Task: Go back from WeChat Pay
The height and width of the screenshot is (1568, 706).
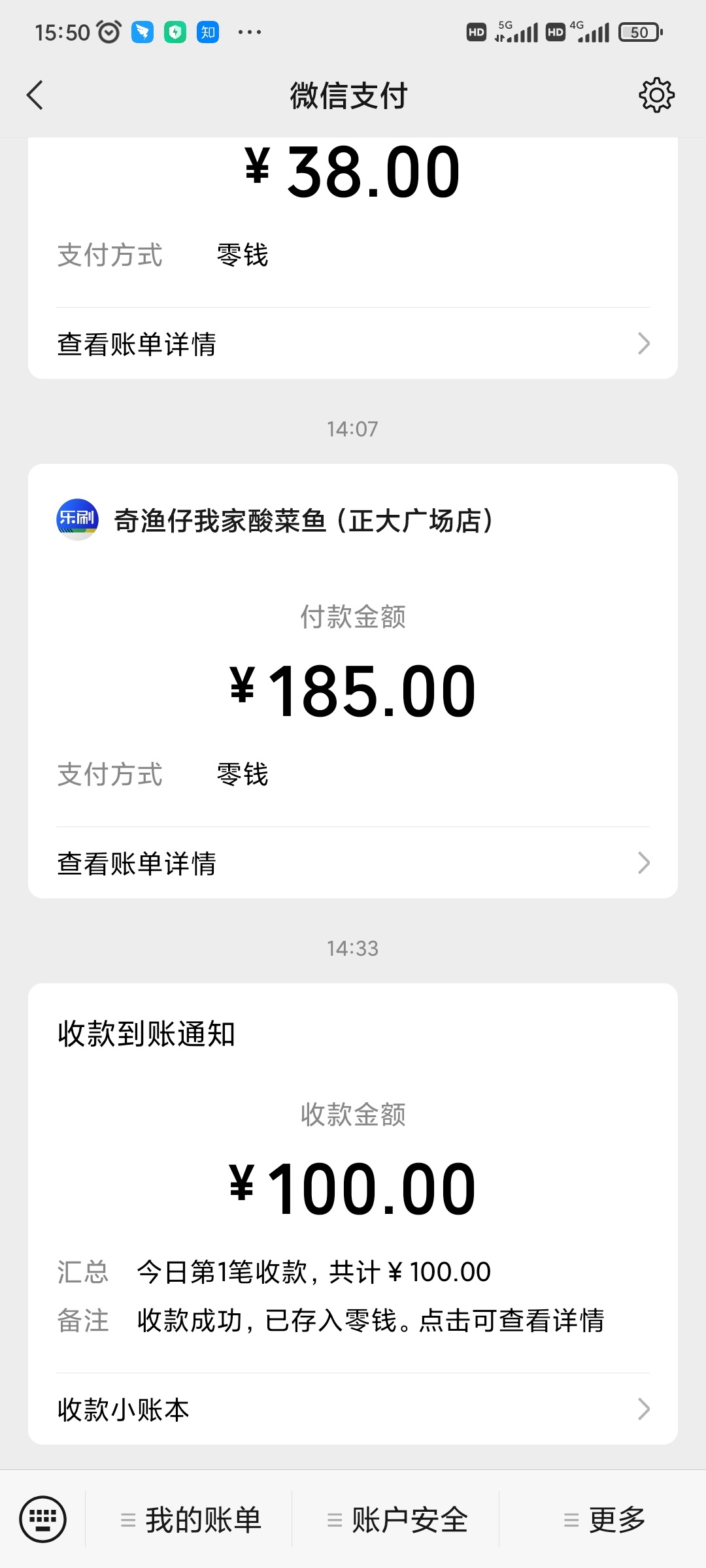Action: point(35,95)
